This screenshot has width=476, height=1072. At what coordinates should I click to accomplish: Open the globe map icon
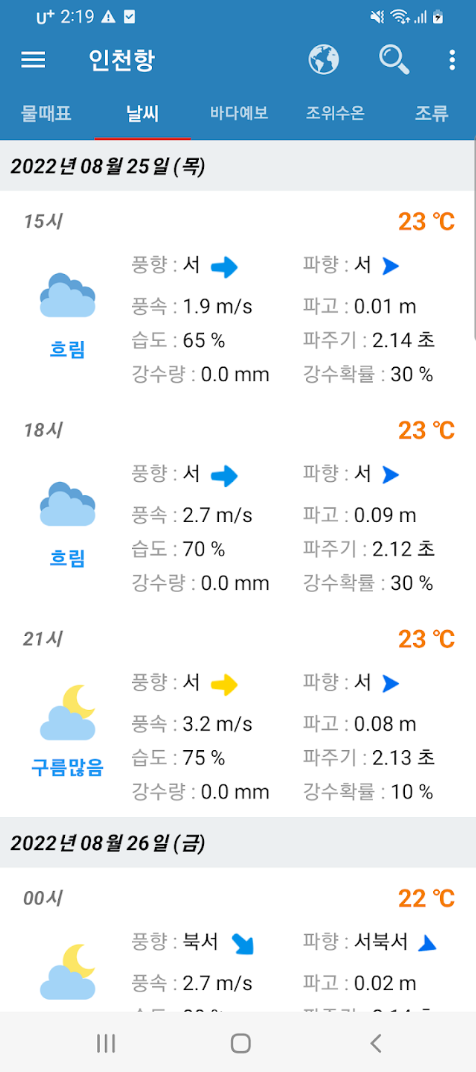point(323,60)
